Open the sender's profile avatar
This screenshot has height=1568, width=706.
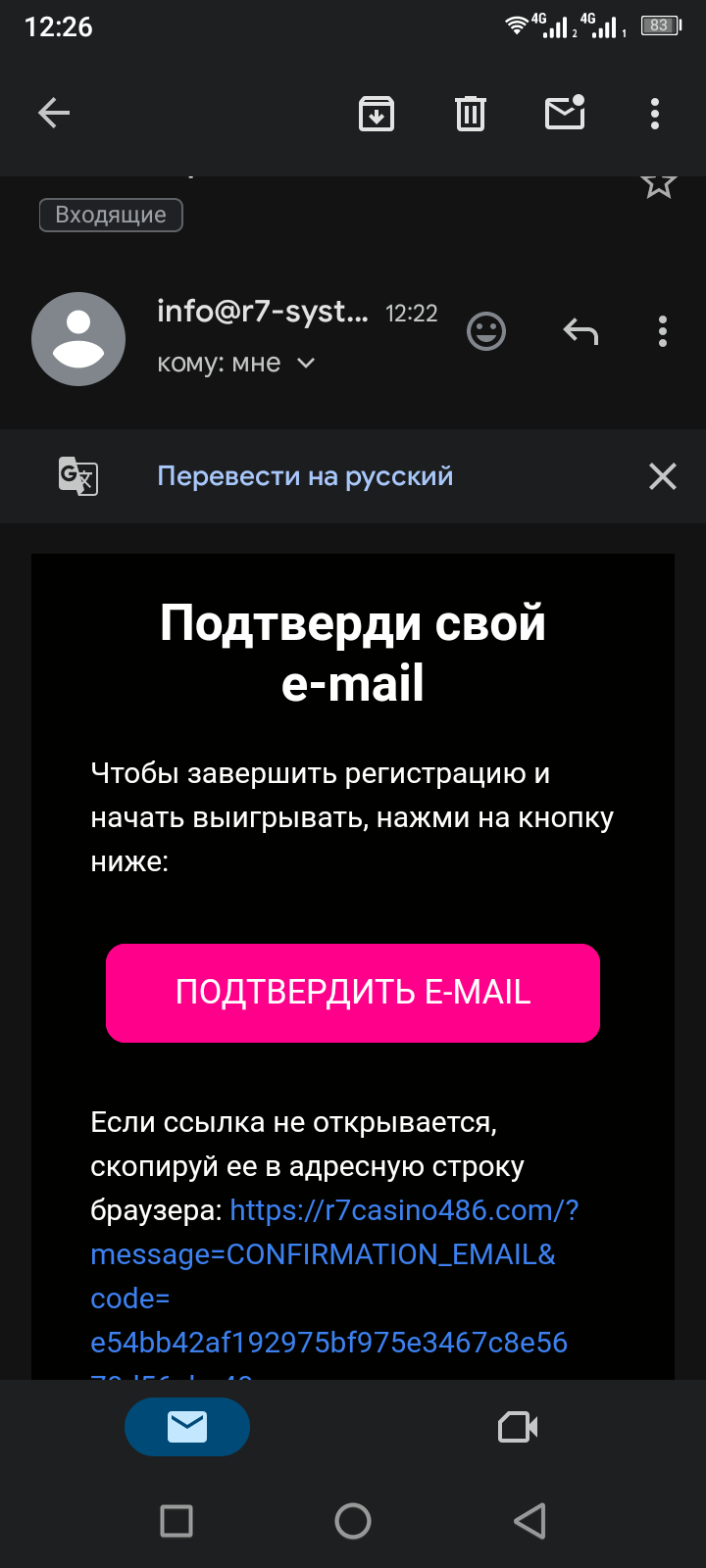pyautogui.click(x=78, y=339)
